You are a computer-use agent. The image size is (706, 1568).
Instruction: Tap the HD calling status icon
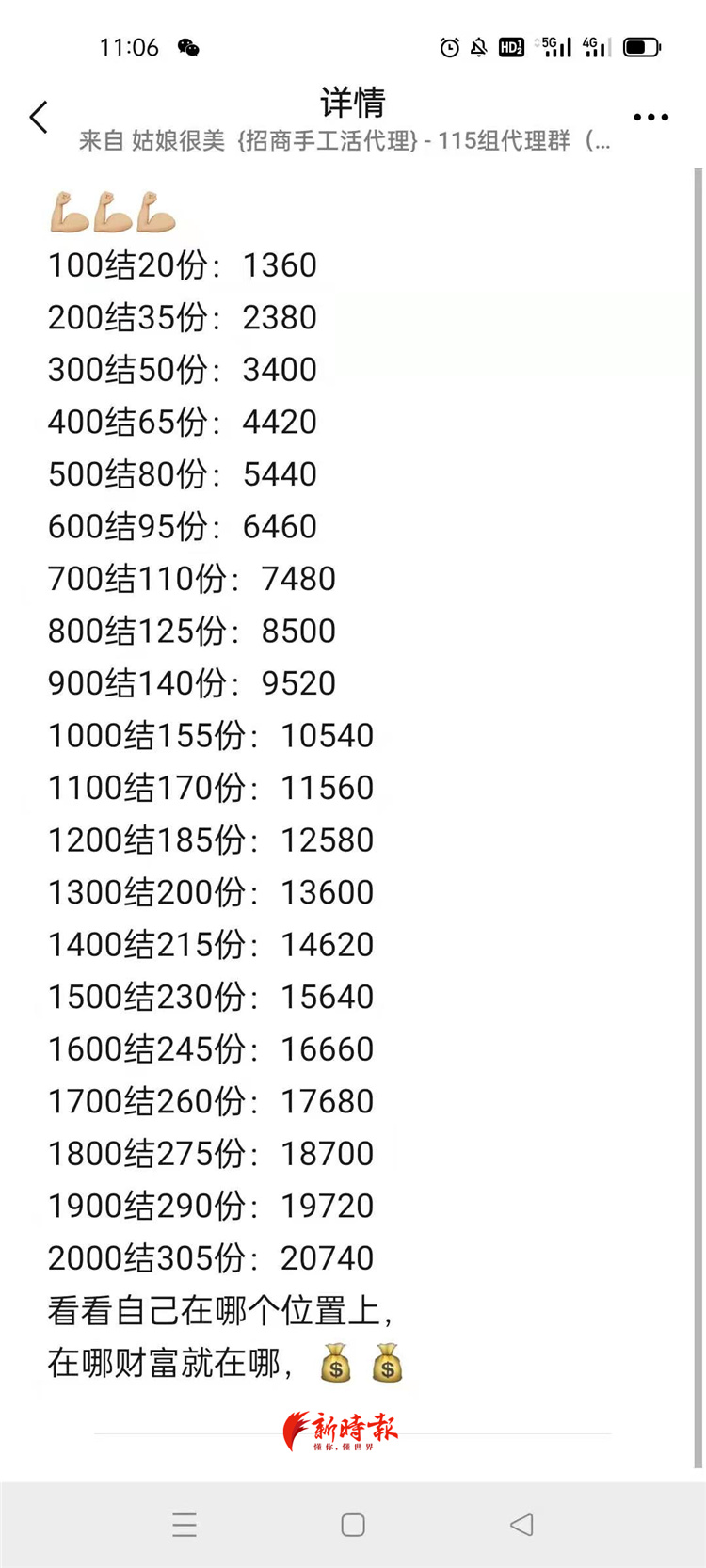pos(511,45)
